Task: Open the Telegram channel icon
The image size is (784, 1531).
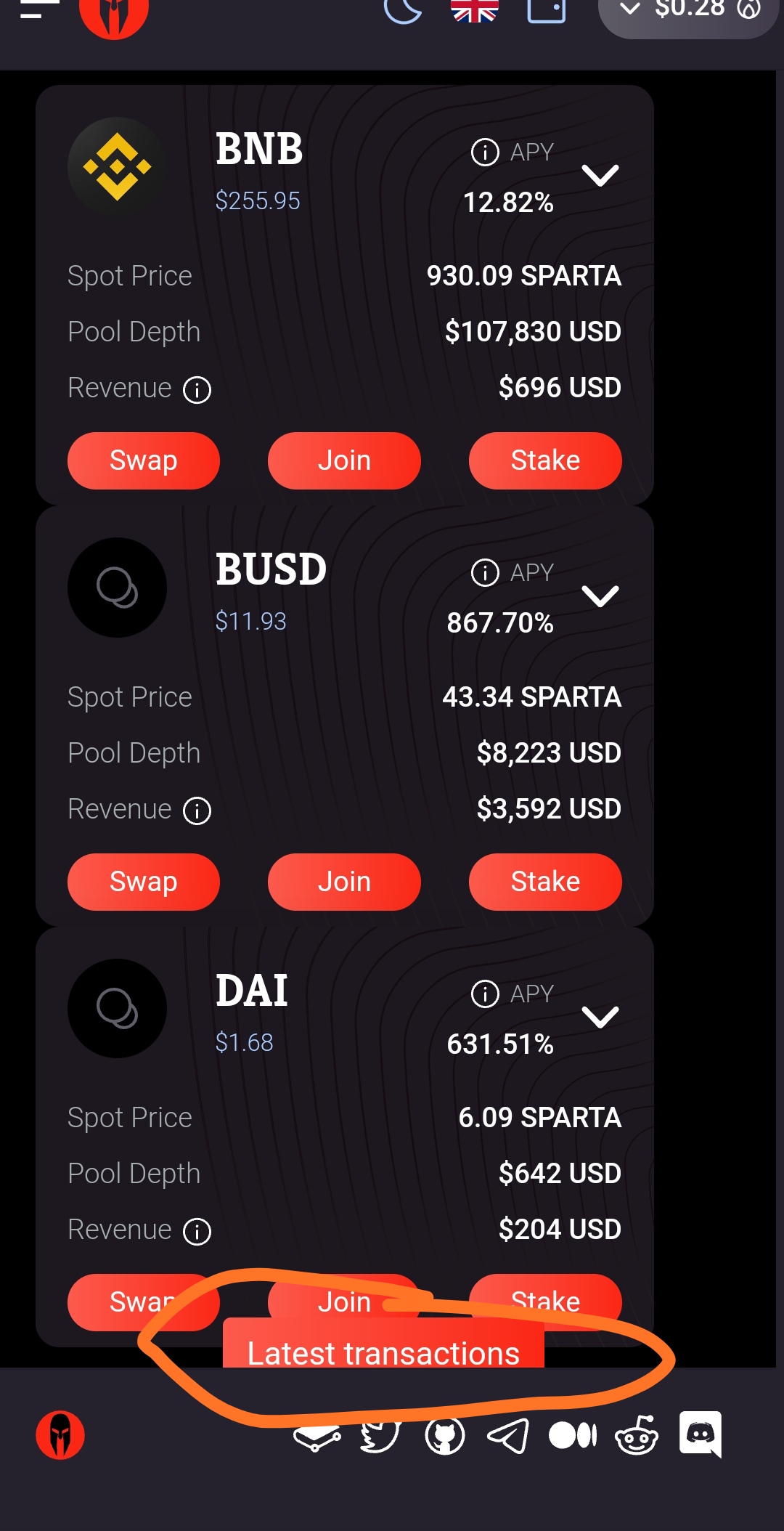Action: click(x=508, y=1436)
